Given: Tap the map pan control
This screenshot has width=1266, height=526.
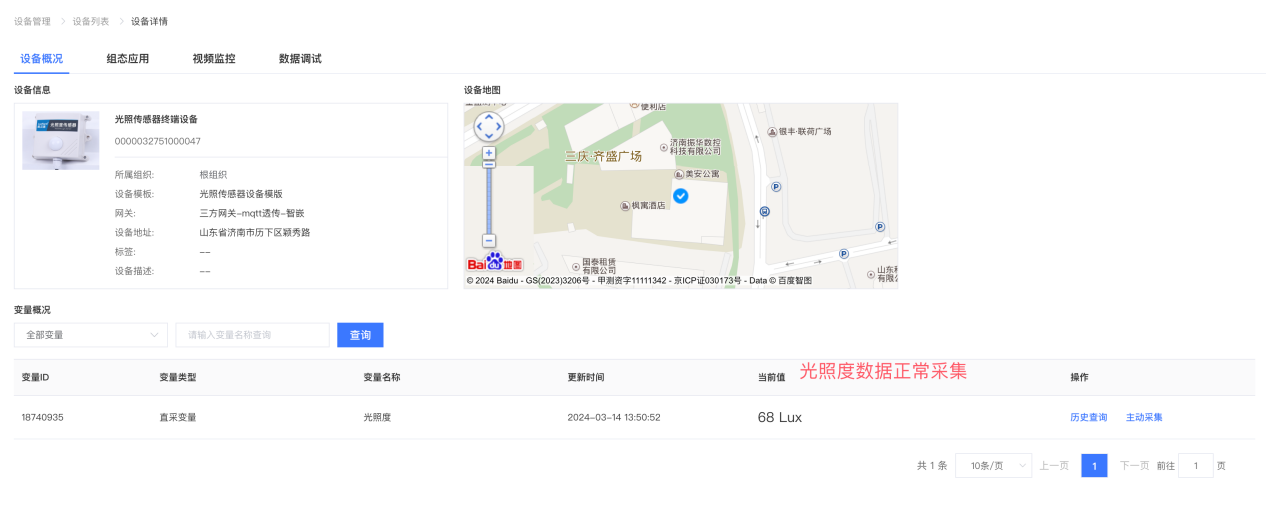Looking at the screenshot, I should (489, 126).
